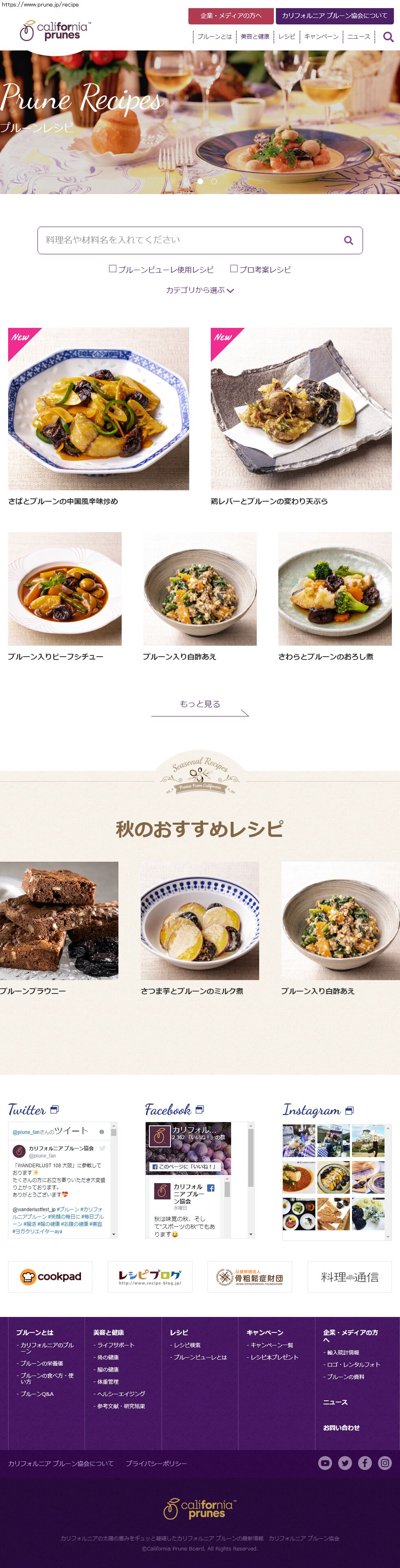Image resolution: width=400 pixels, height=1568 pixels.
Task: Open 鶏レバーとプルーンの変わり天ぷら recipe
Action: pos(301,409)
